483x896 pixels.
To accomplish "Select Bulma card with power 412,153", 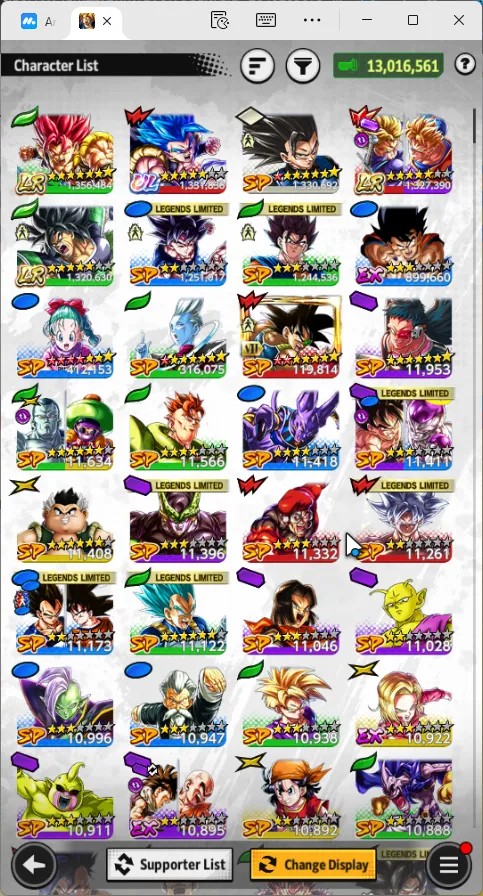I will click(64, 335).
